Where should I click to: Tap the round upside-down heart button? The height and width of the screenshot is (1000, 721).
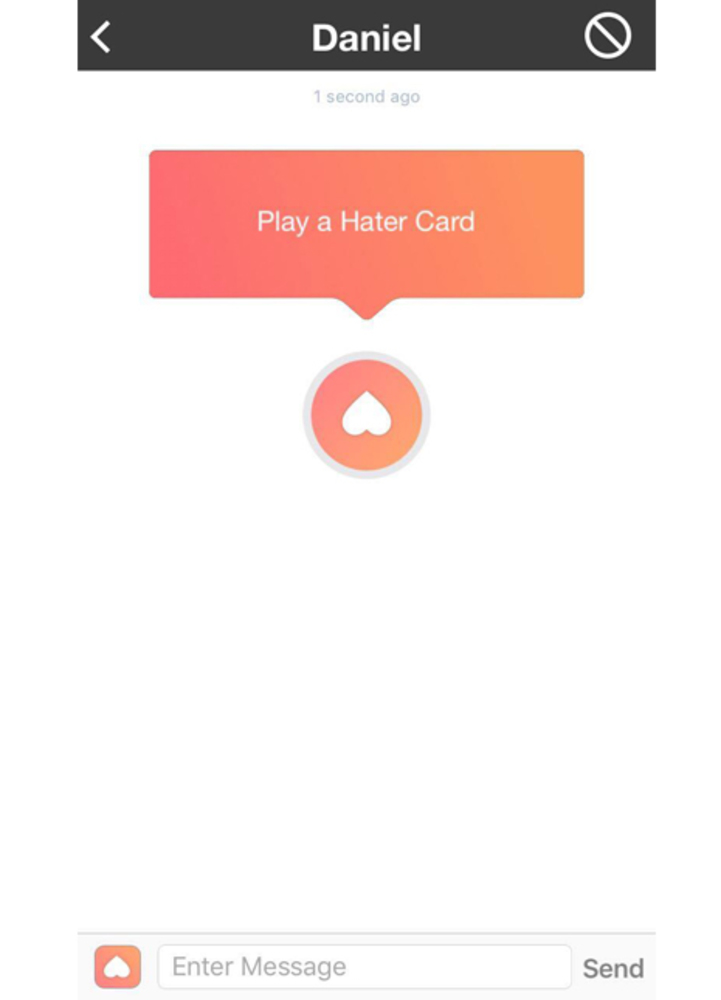click(366, 415)
